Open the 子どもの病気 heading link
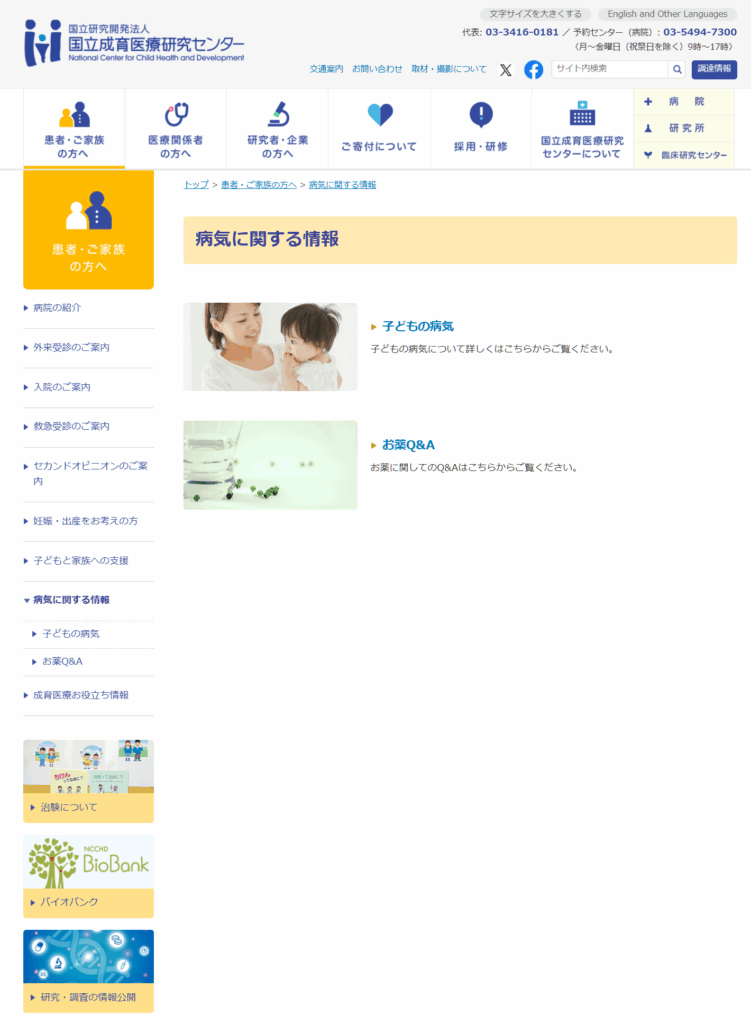The height and width of the screenshot is (1024, 751). click(x=418, y=326)
